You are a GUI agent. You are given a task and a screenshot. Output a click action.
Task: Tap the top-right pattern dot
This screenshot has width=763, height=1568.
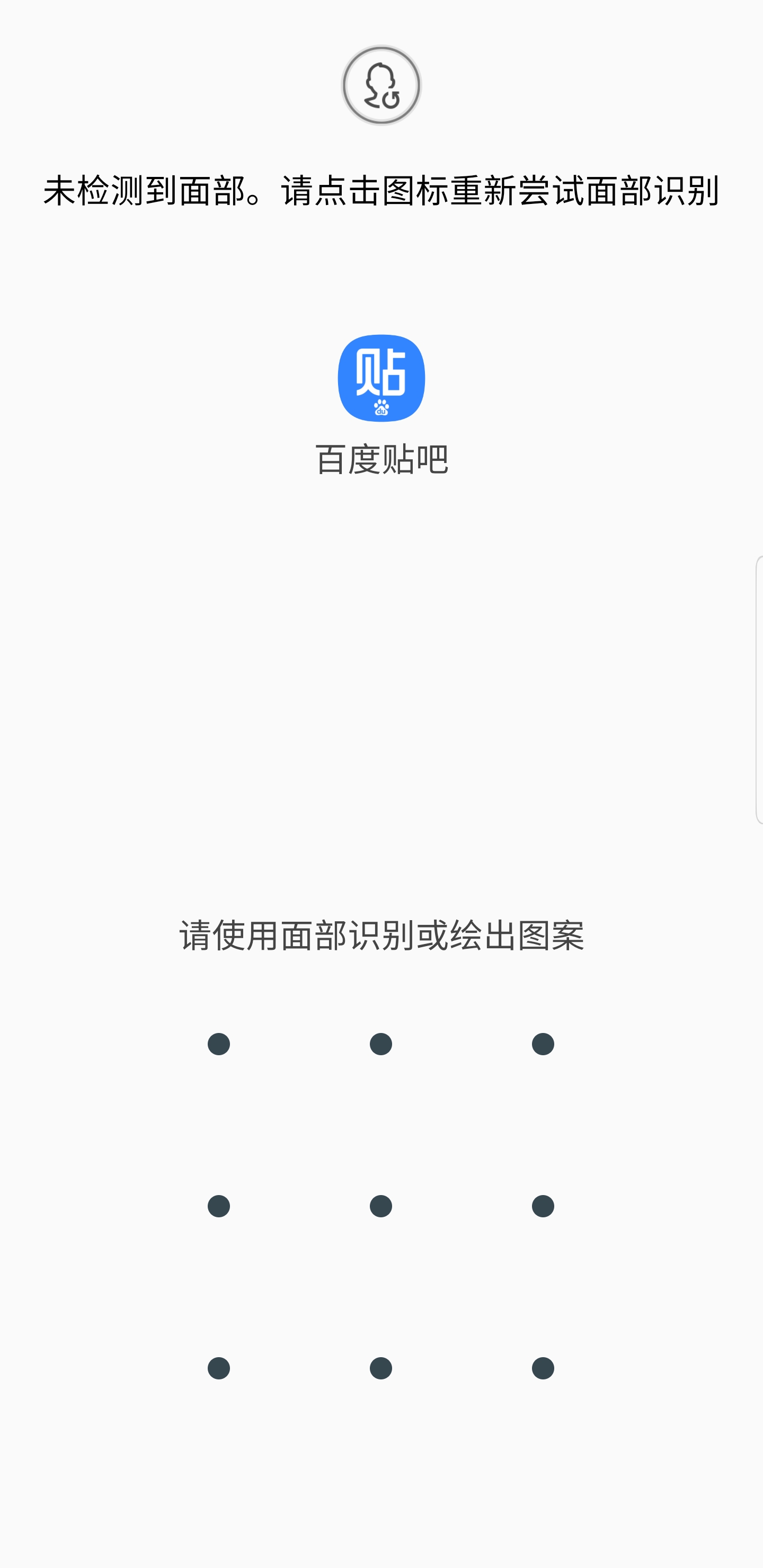pyautogui.click(x=543, y=1044)
